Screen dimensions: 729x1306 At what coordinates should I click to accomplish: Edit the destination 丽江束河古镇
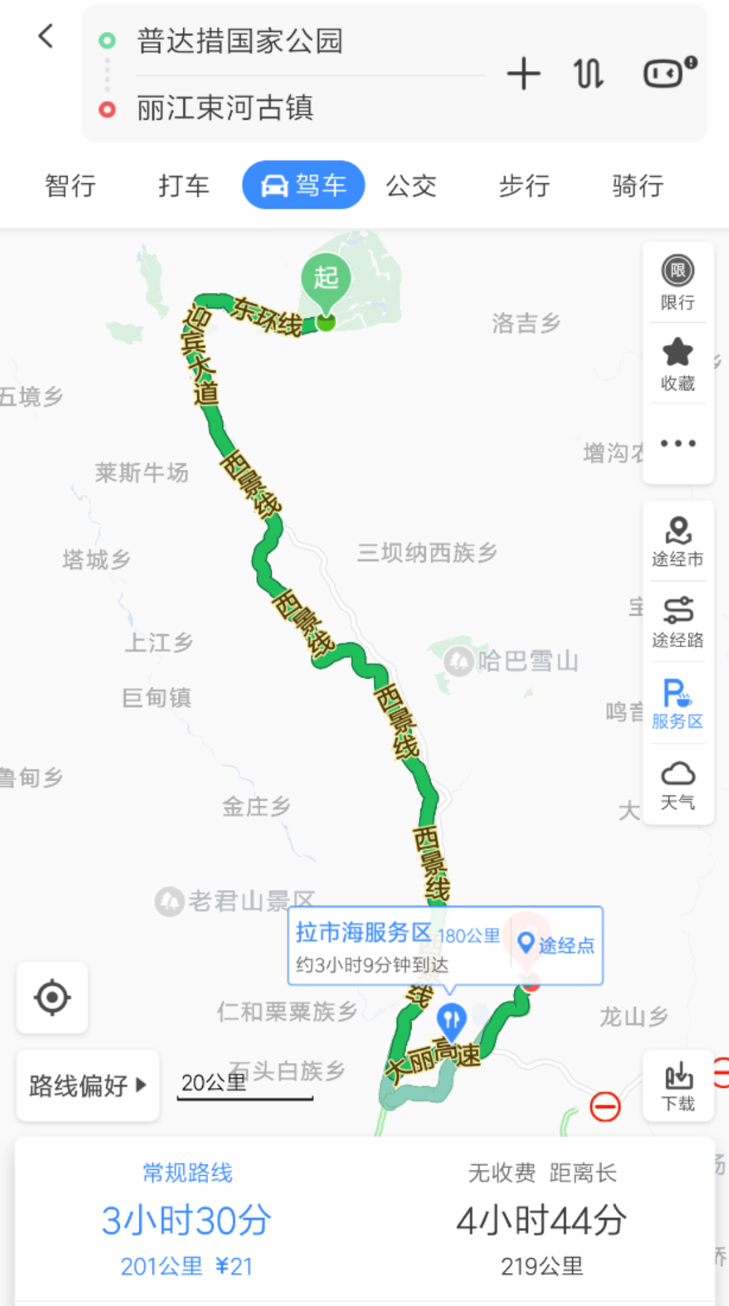[x=225, y=108]
